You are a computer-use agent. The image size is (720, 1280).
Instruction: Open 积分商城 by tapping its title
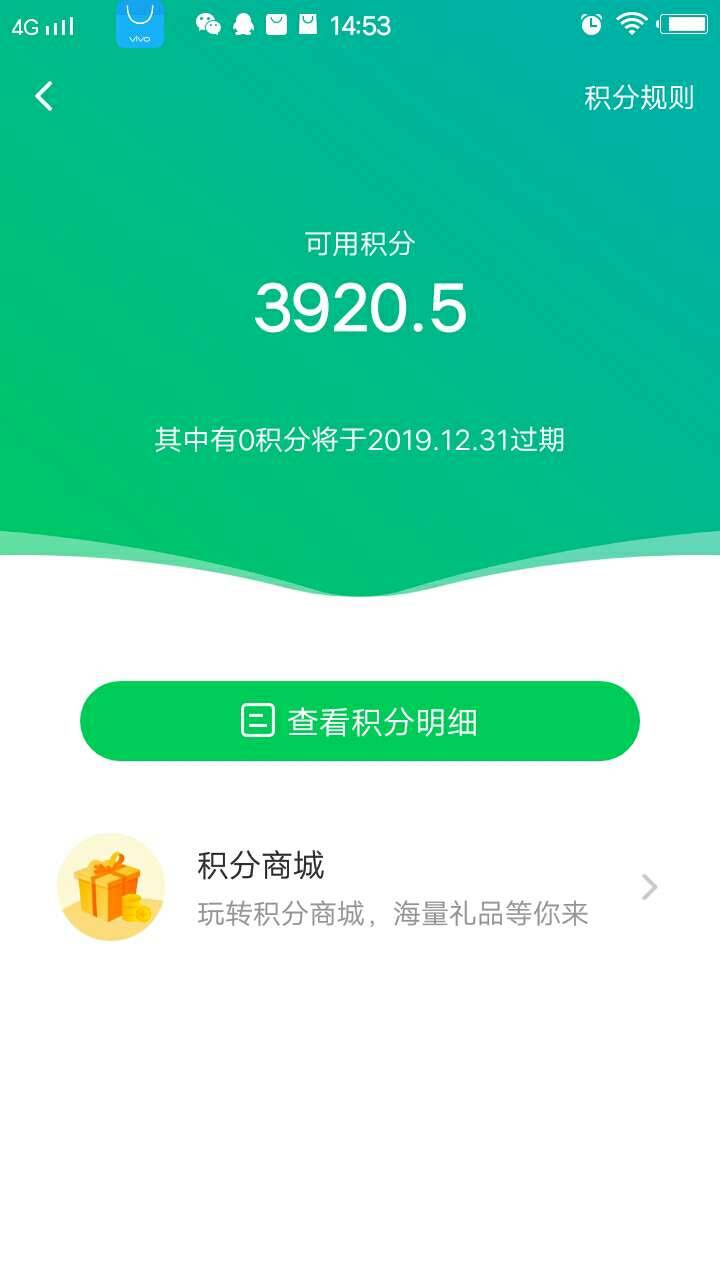point(260,866)
